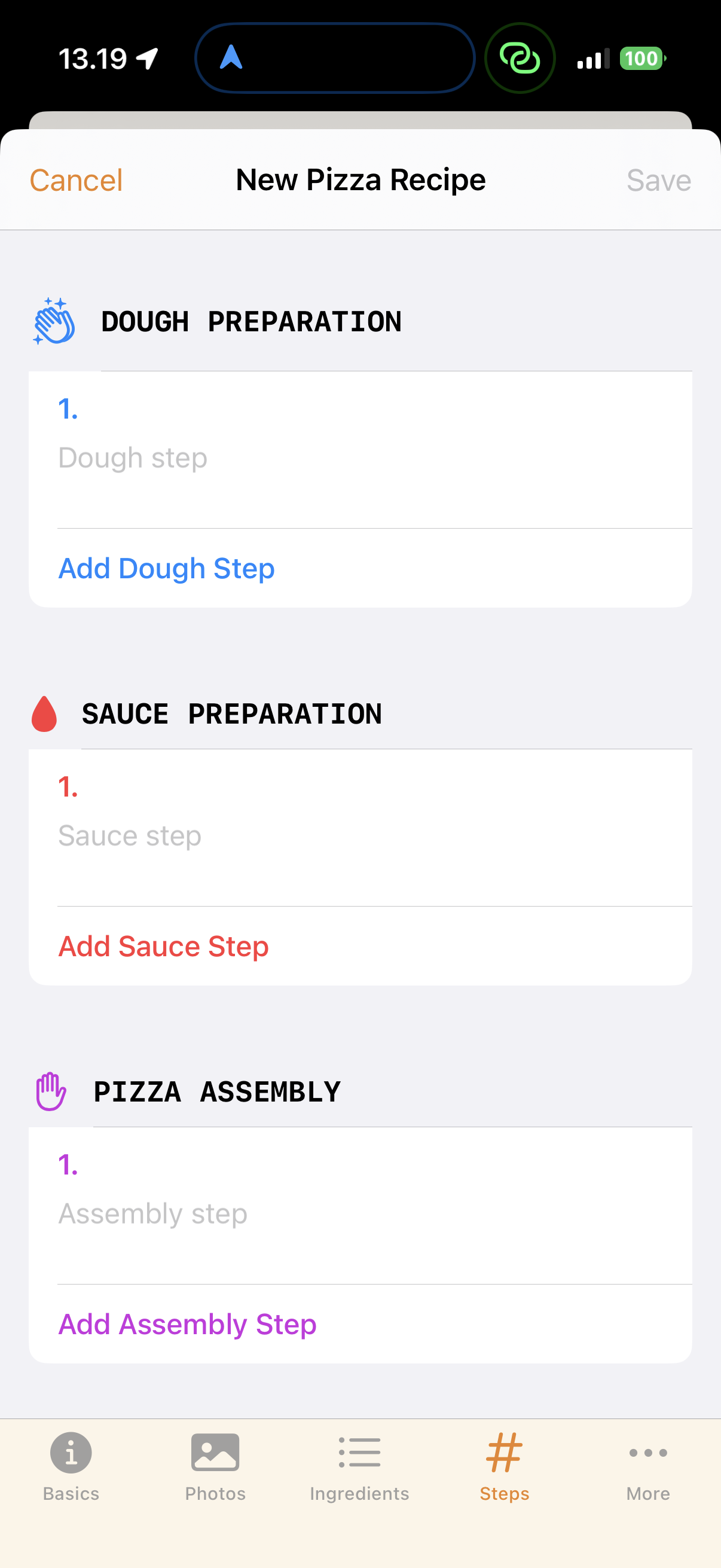Add another sauce step
This screenshot has width=721, height=1568.
163,947
